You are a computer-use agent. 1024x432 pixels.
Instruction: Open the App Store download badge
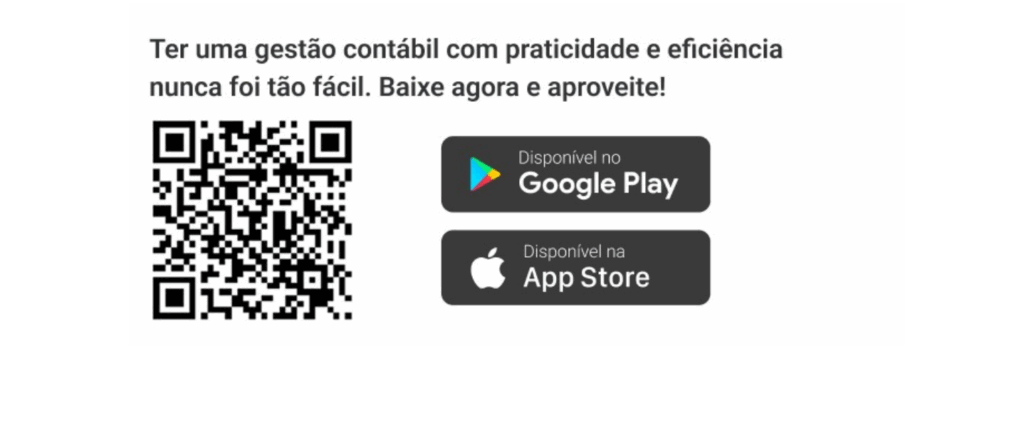tap(575, 267)
